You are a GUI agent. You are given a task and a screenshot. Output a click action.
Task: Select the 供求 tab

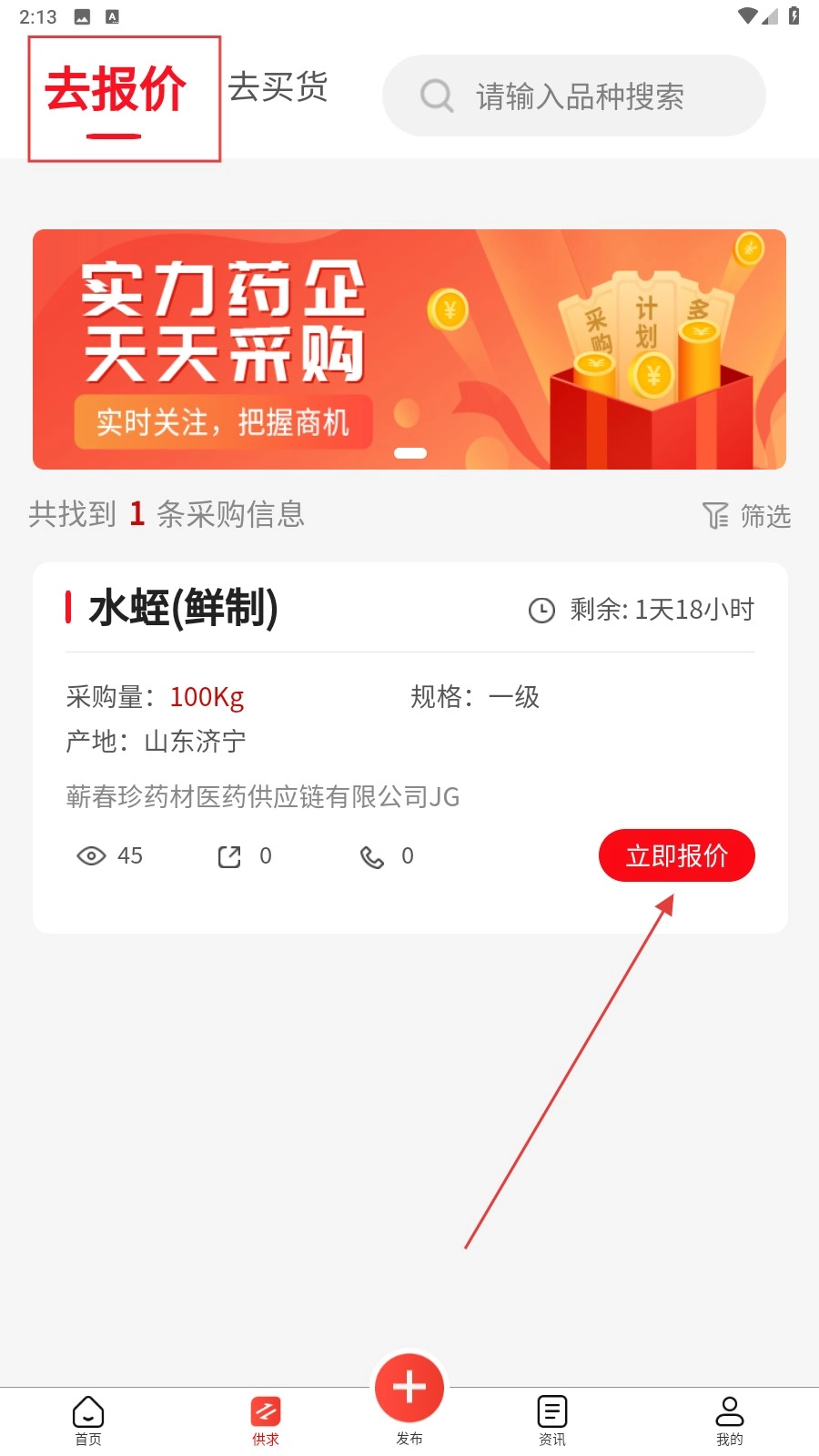266,1420
